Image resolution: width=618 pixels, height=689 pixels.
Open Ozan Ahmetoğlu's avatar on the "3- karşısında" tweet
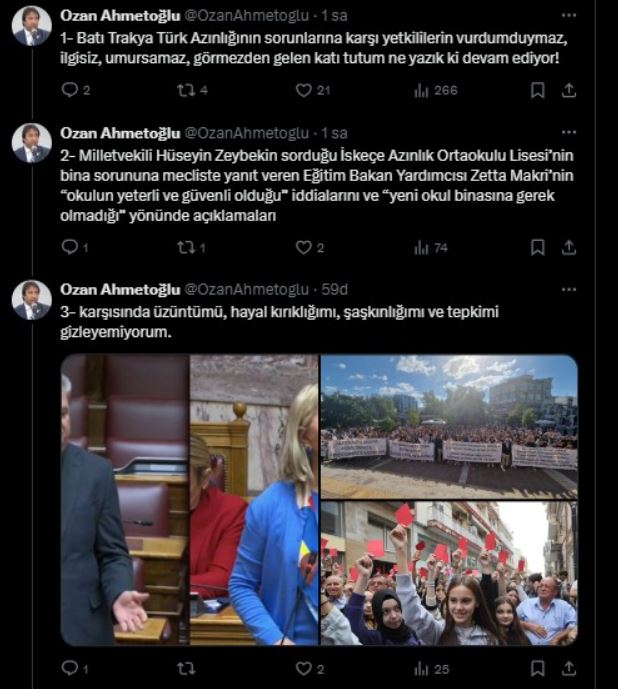(32, 299)
